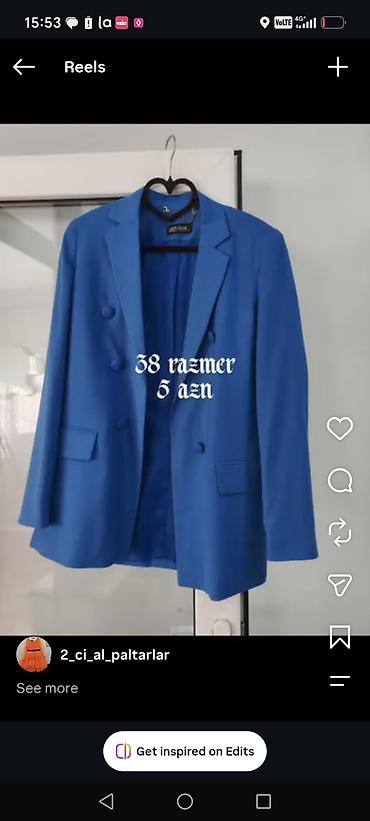Open recent apps square button
Viewport: 370px width, 821px height.
(x=263, y=801)
